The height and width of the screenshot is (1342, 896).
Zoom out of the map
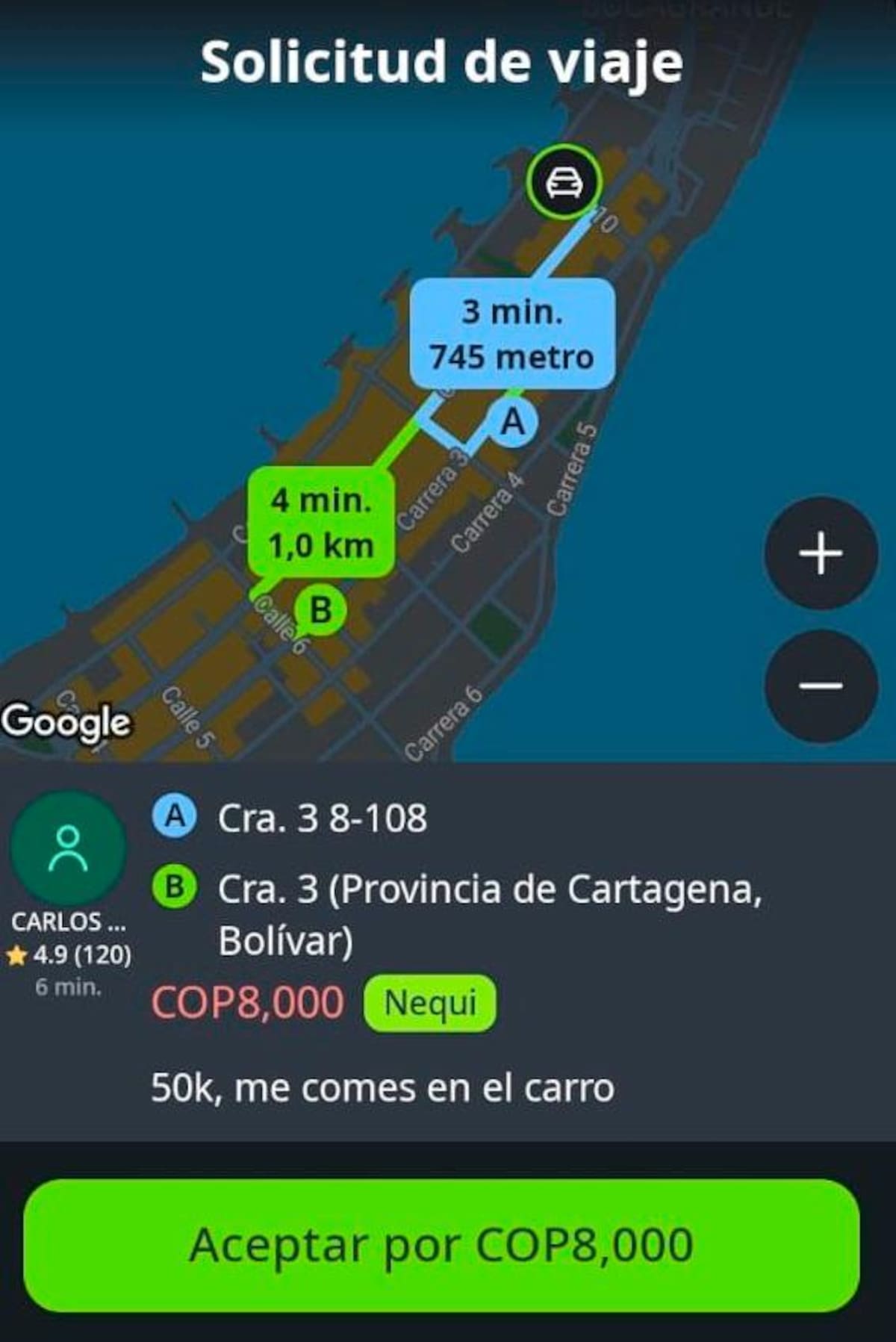point(821,686)
